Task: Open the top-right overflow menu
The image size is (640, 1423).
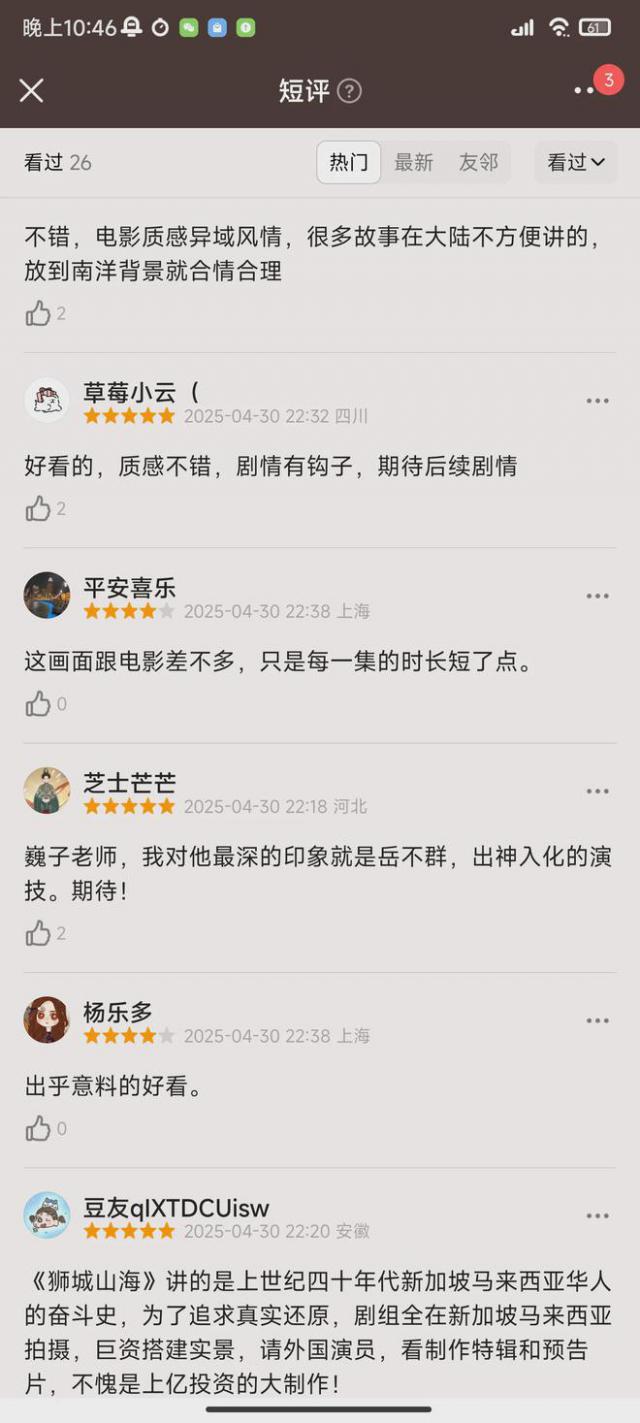Action: pyautogui.click(x=585, y=91)
